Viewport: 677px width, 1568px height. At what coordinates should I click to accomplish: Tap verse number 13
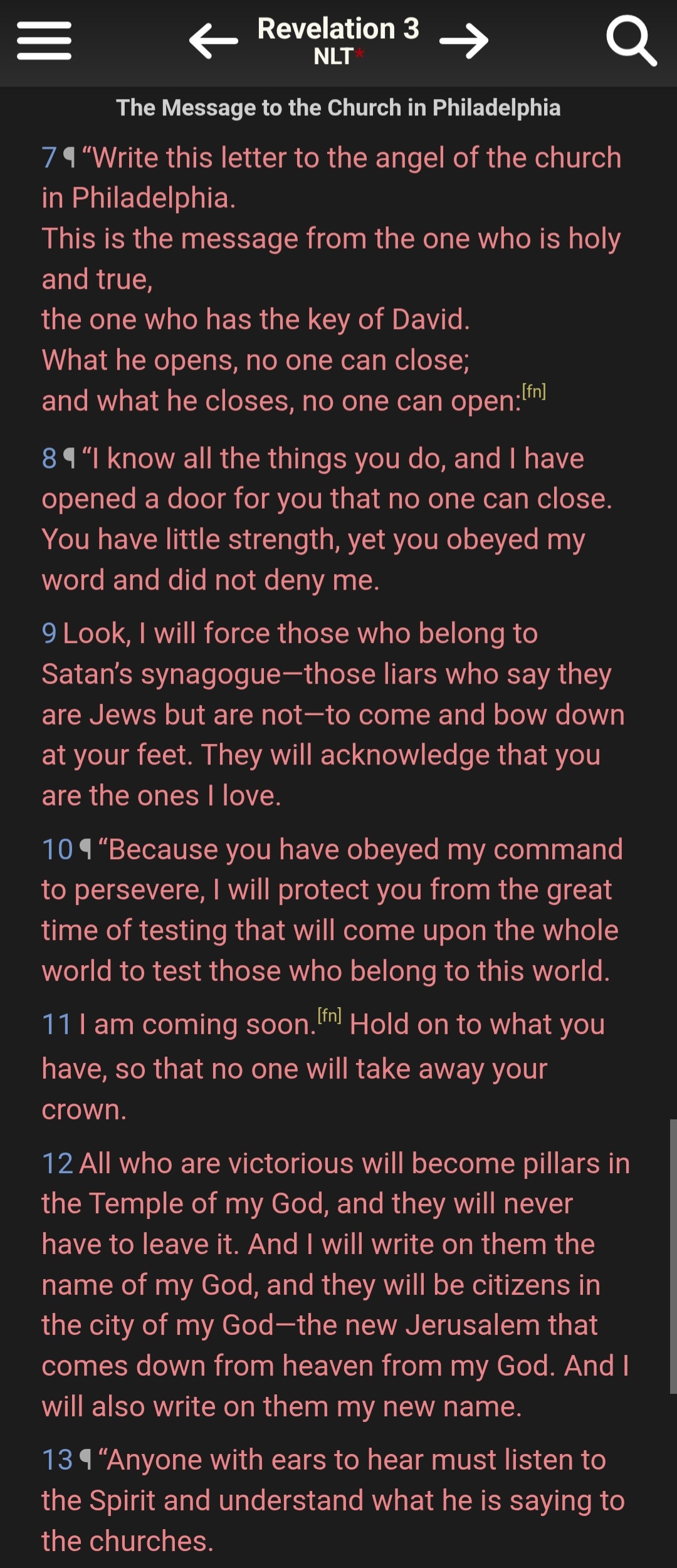57,1460
